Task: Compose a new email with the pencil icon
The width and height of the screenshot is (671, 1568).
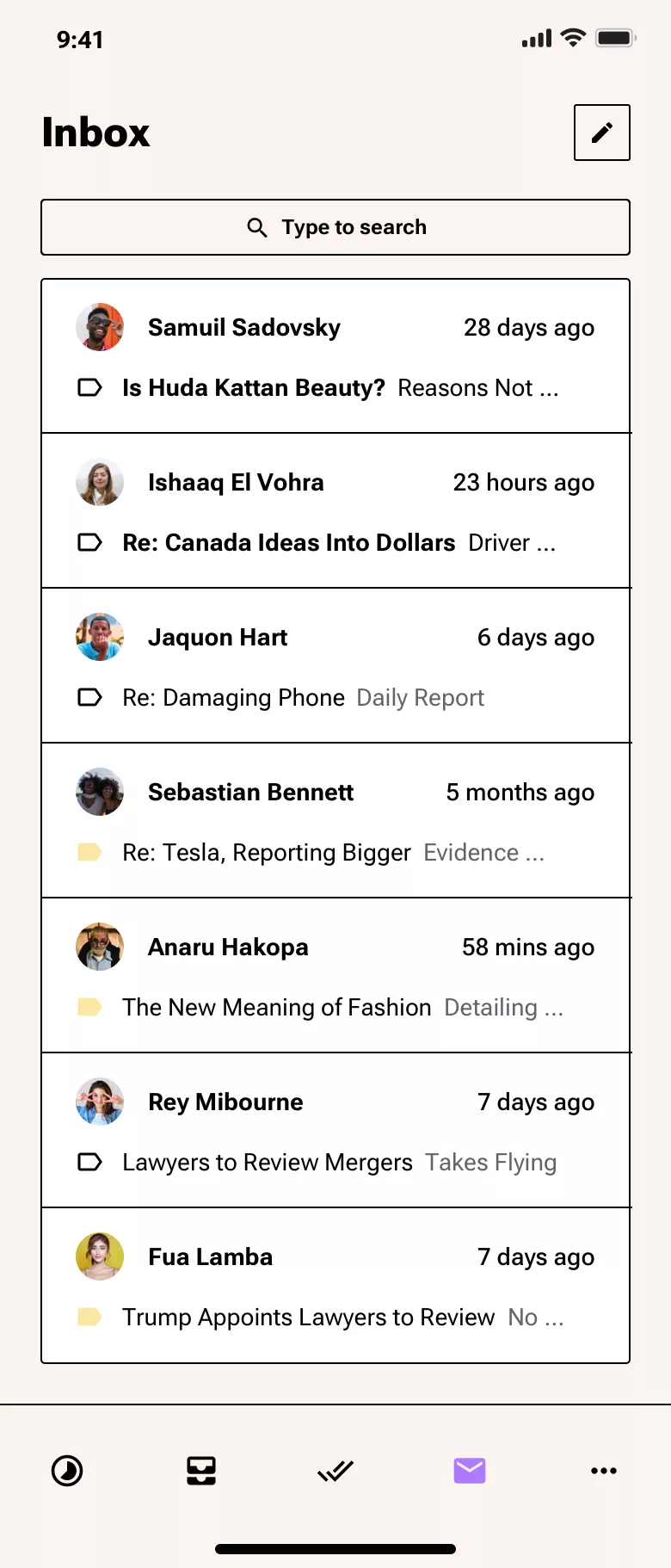Action: point(601,133)
